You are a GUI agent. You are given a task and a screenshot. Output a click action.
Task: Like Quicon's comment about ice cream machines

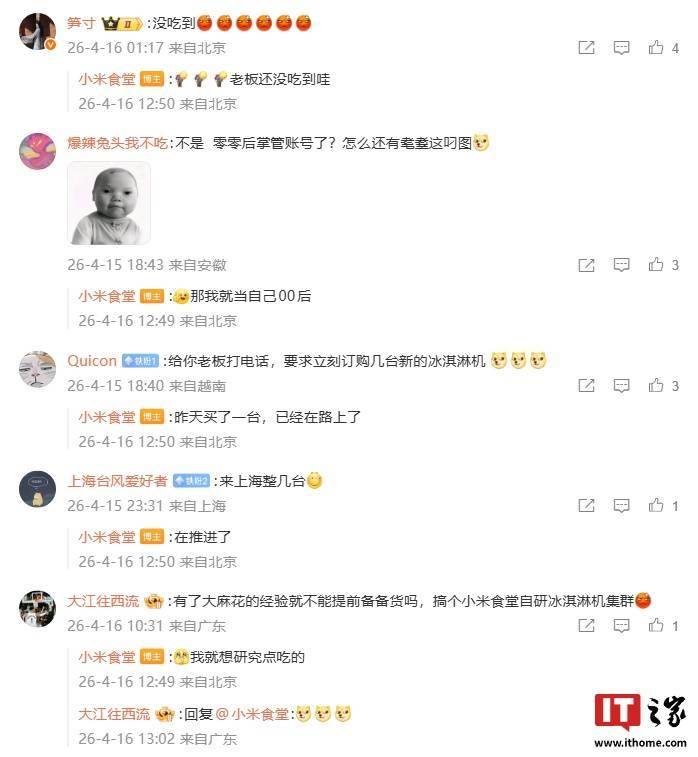point(656,386)
